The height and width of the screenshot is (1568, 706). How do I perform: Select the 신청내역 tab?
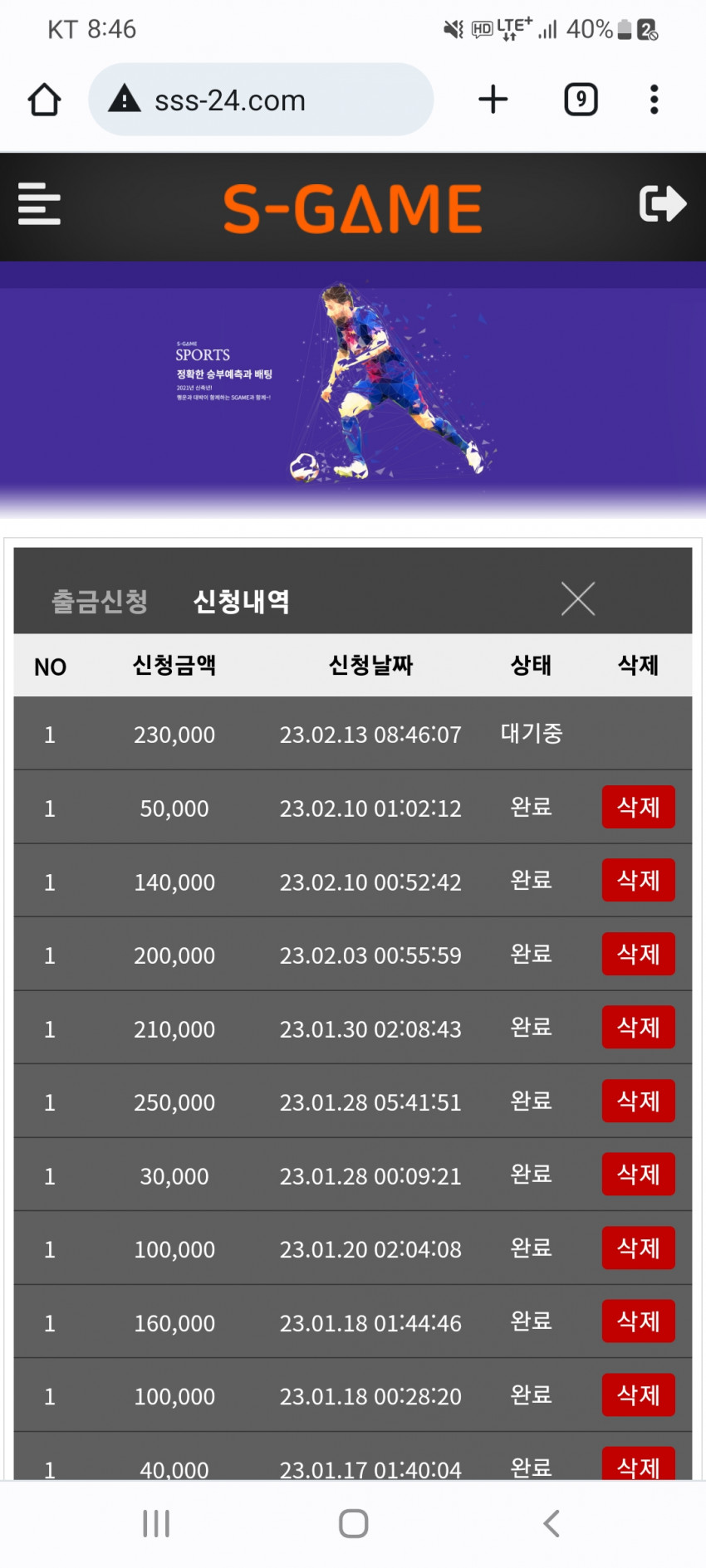[241, 601]
